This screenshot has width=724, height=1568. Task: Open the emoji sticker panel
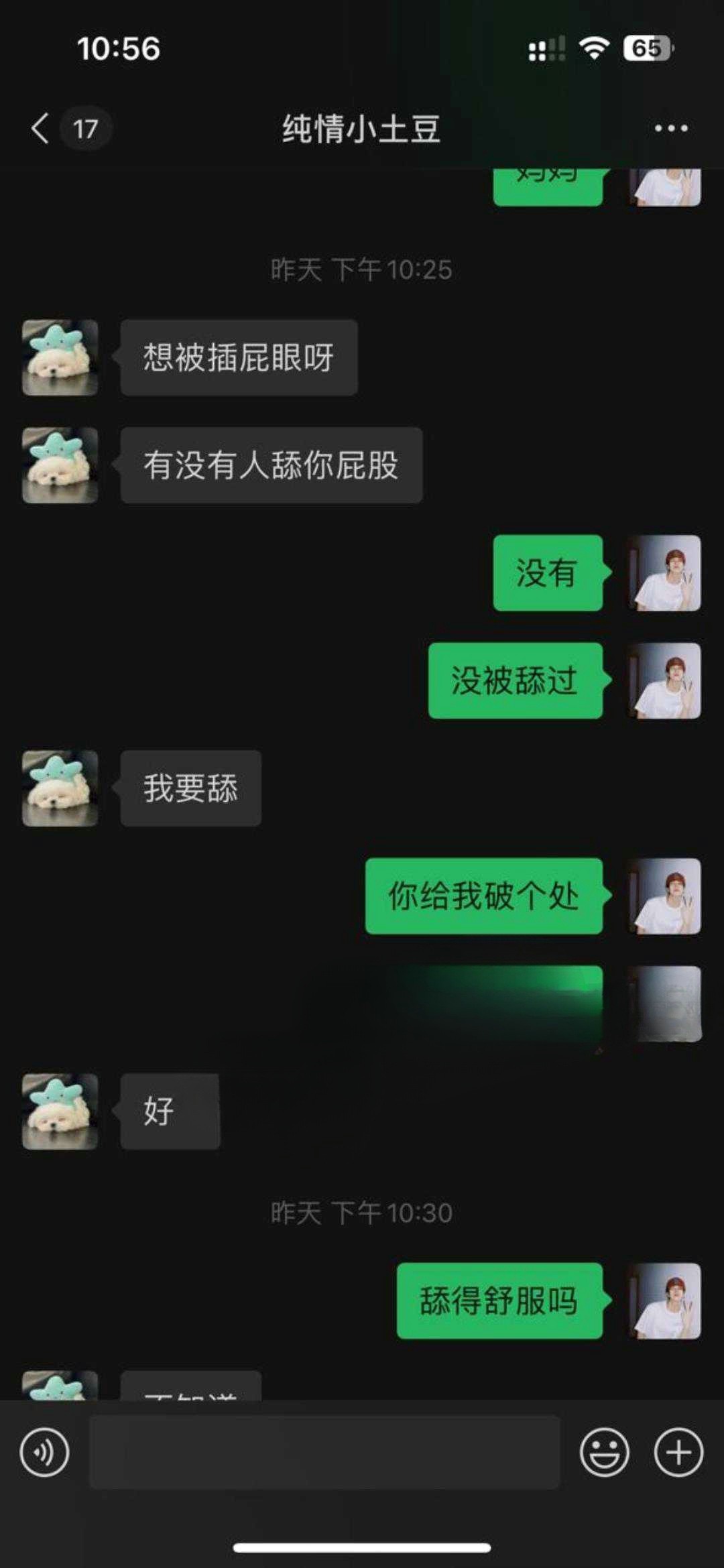pyautogui.click(x=604, y=1452)
